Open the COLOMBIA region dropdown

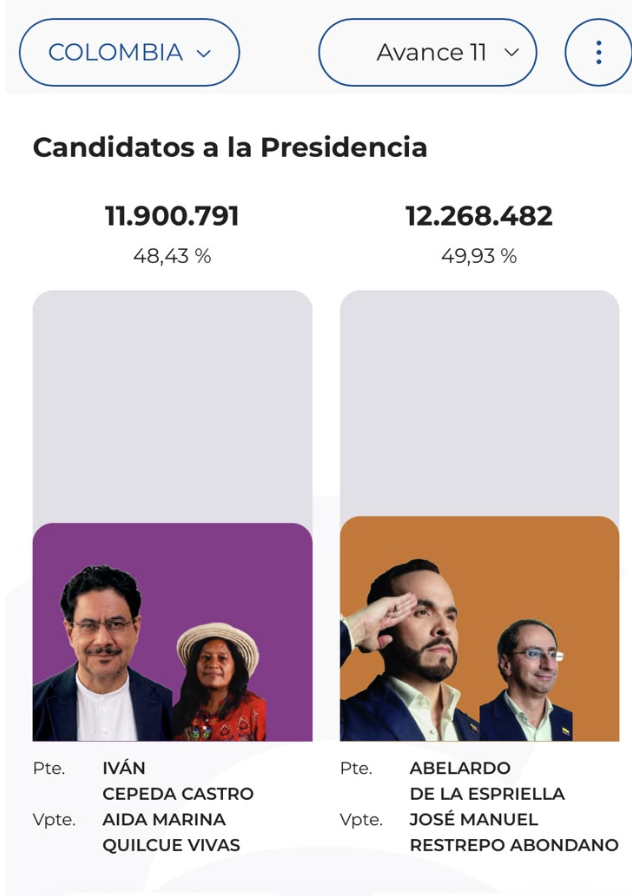click(129, 53)
